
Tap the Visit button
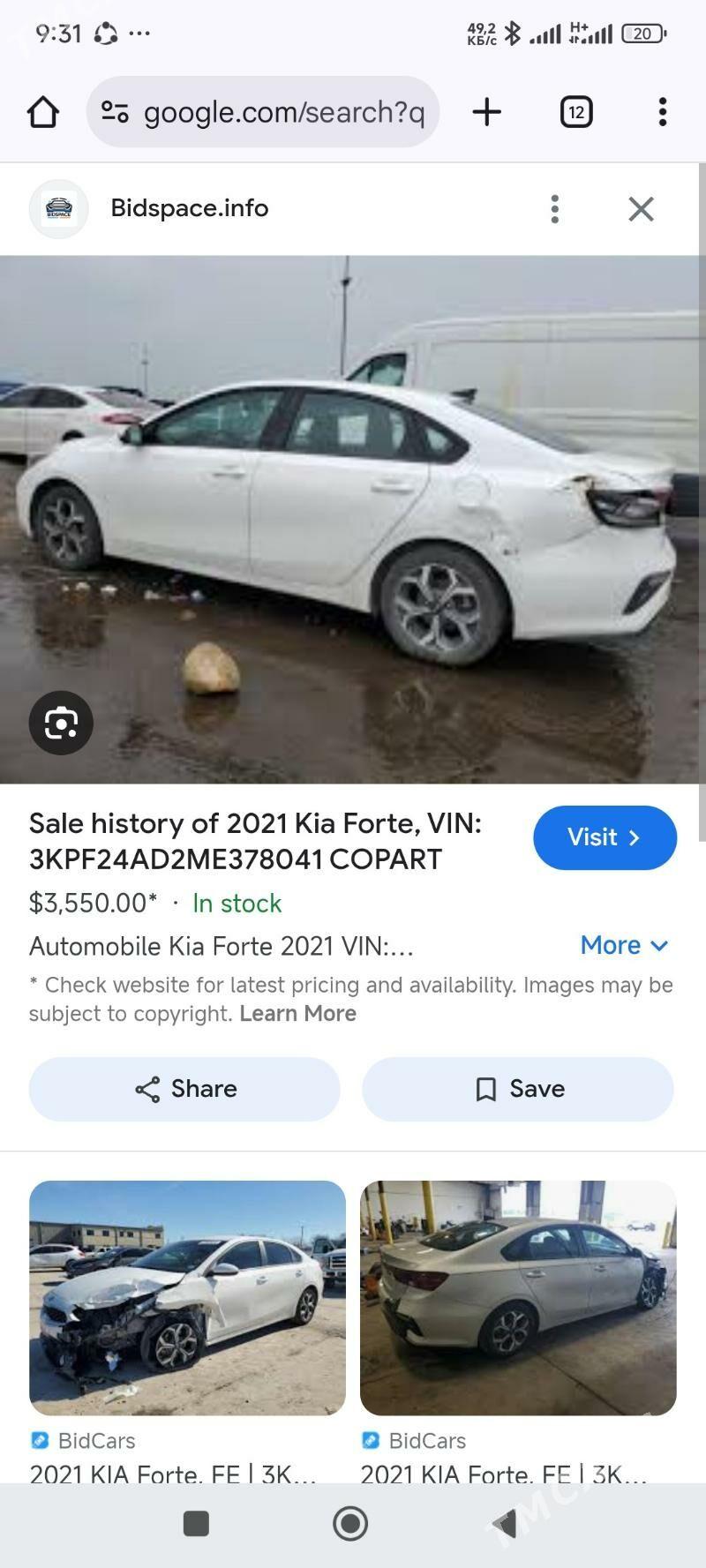click(605, 837)
